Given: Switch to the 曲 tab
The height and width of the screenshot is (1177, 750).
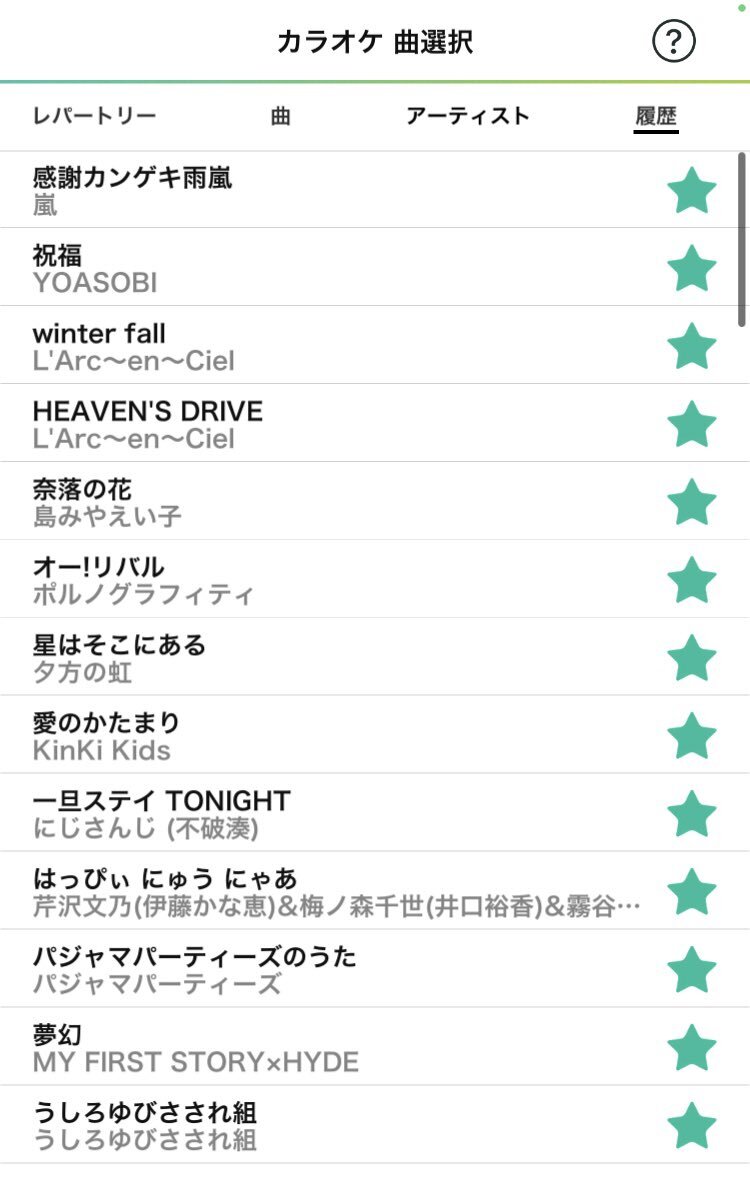Looking at the screenshot, I should pyautogui.click(x=281, y=116).
